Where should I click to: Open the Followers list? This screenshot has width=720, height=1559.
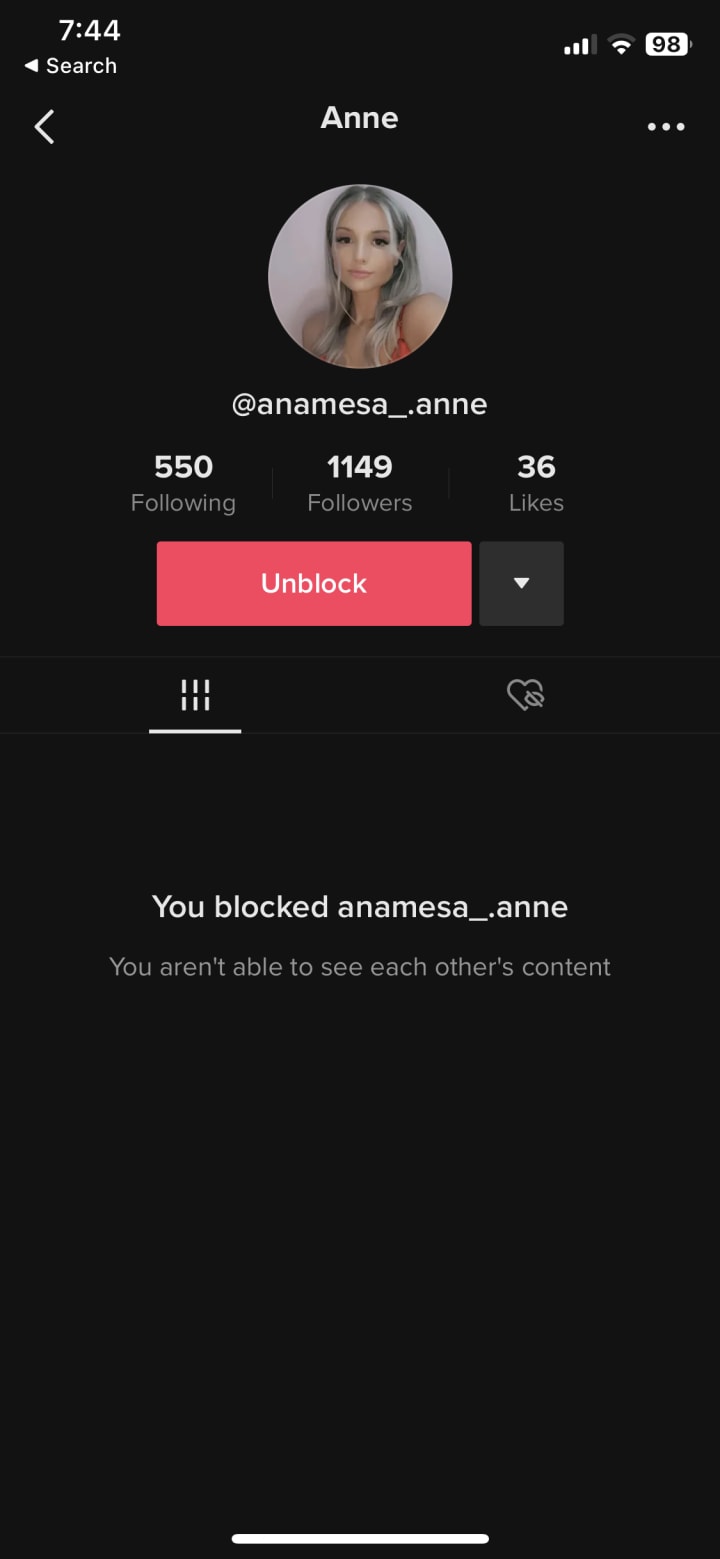[x=360, y=483]
